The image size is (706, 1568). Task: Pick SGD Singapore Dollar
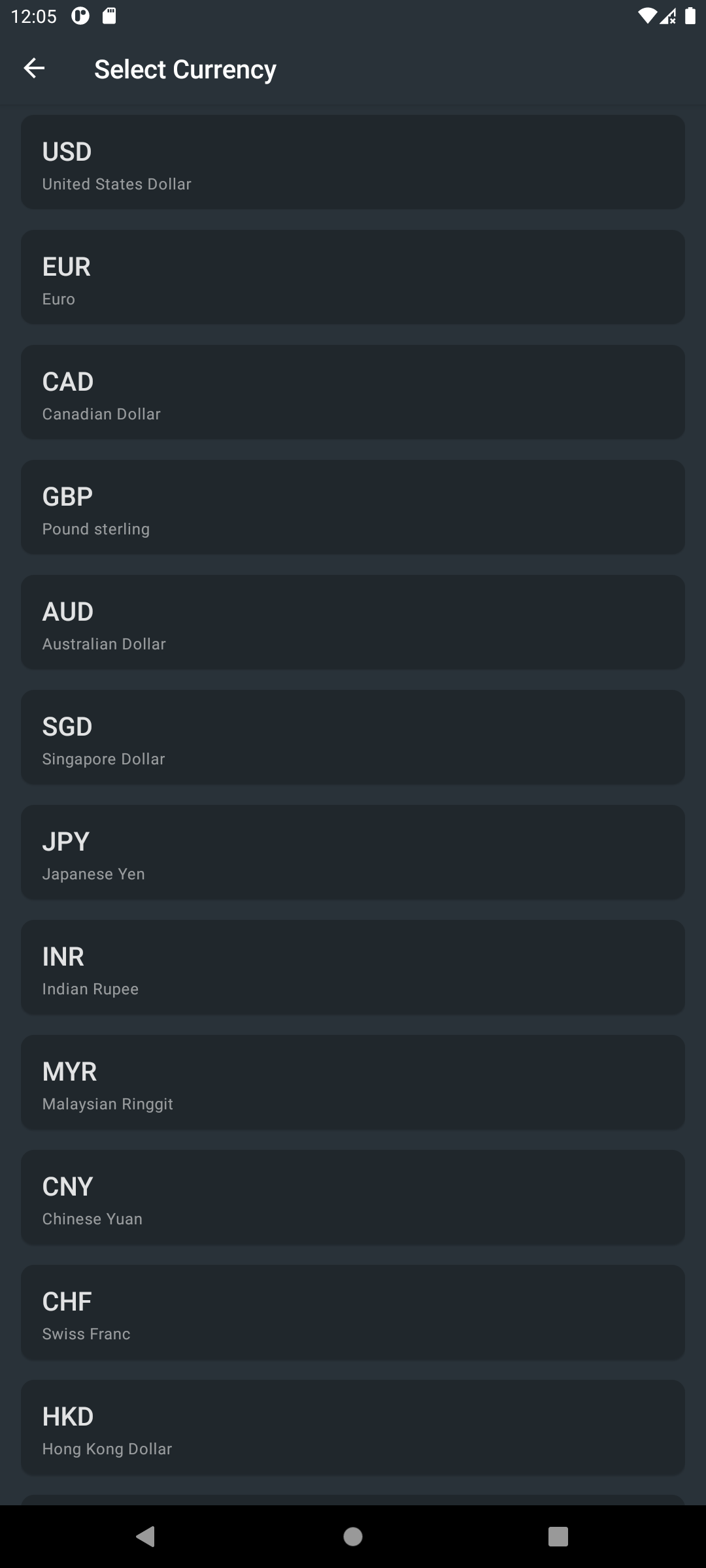tap(353, 738)
